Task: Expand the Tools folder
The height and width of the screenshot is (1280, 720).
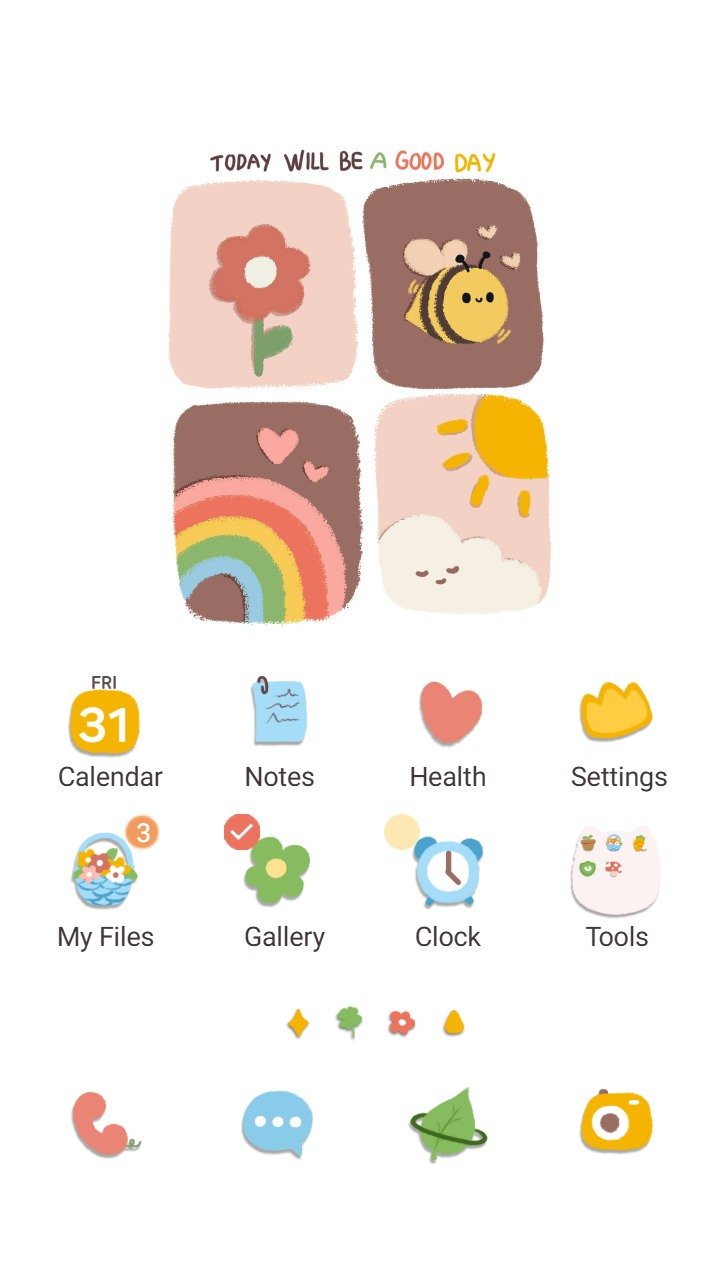Action: pyautogui.click(x=616, y=871)
